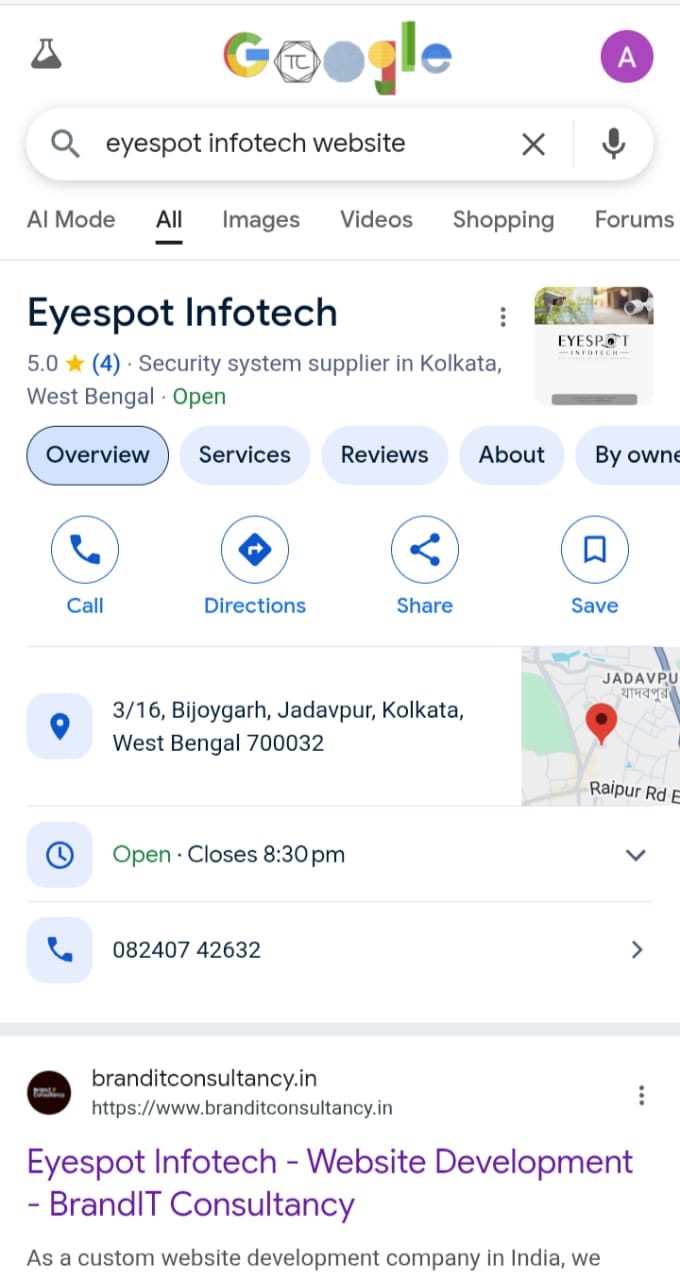Image resolution: width=680 pixels, height=1280 pixels.
Task: Open the account profile avatar
Action: [627, 57]
